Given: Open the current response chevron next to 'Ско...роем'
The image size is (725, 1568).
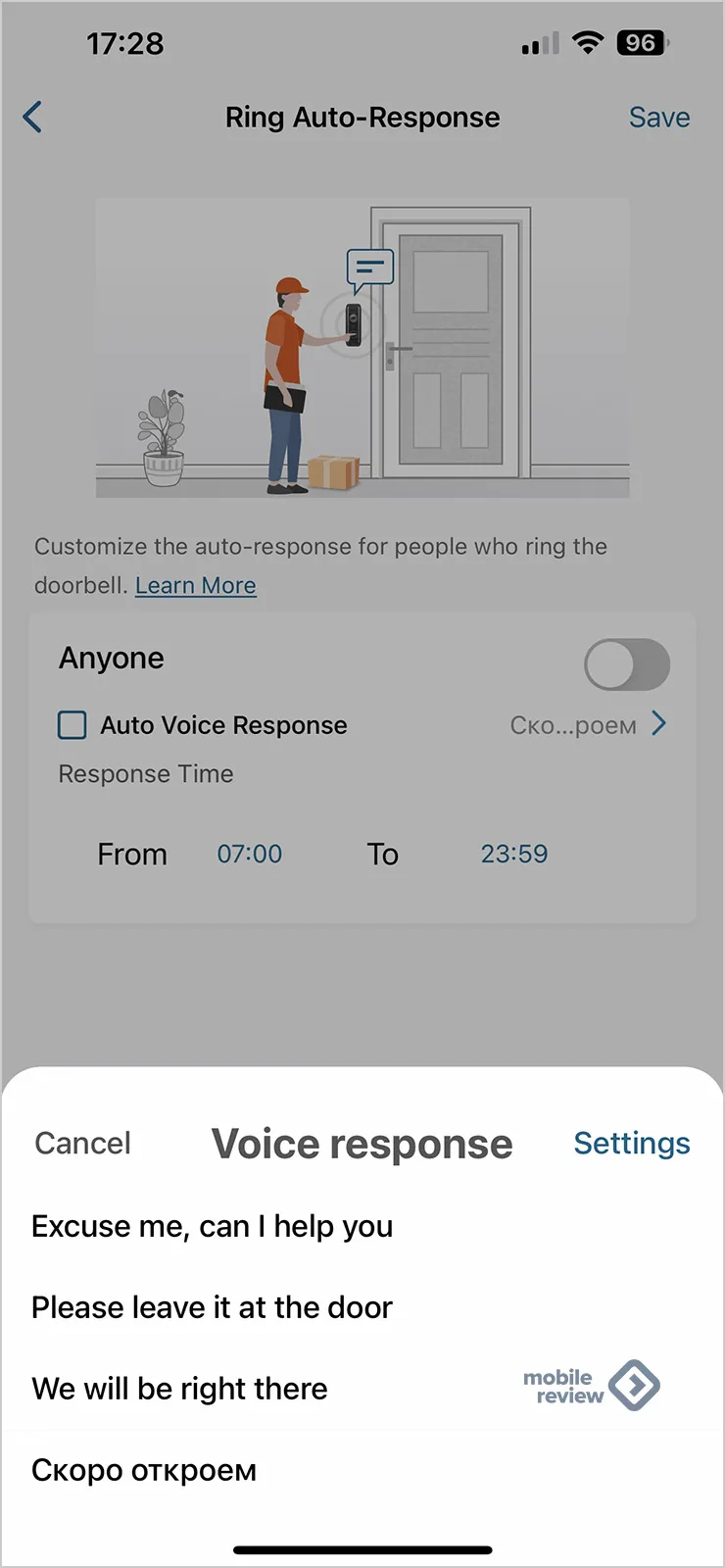Looking at the screenshot, I should (659, 724).
